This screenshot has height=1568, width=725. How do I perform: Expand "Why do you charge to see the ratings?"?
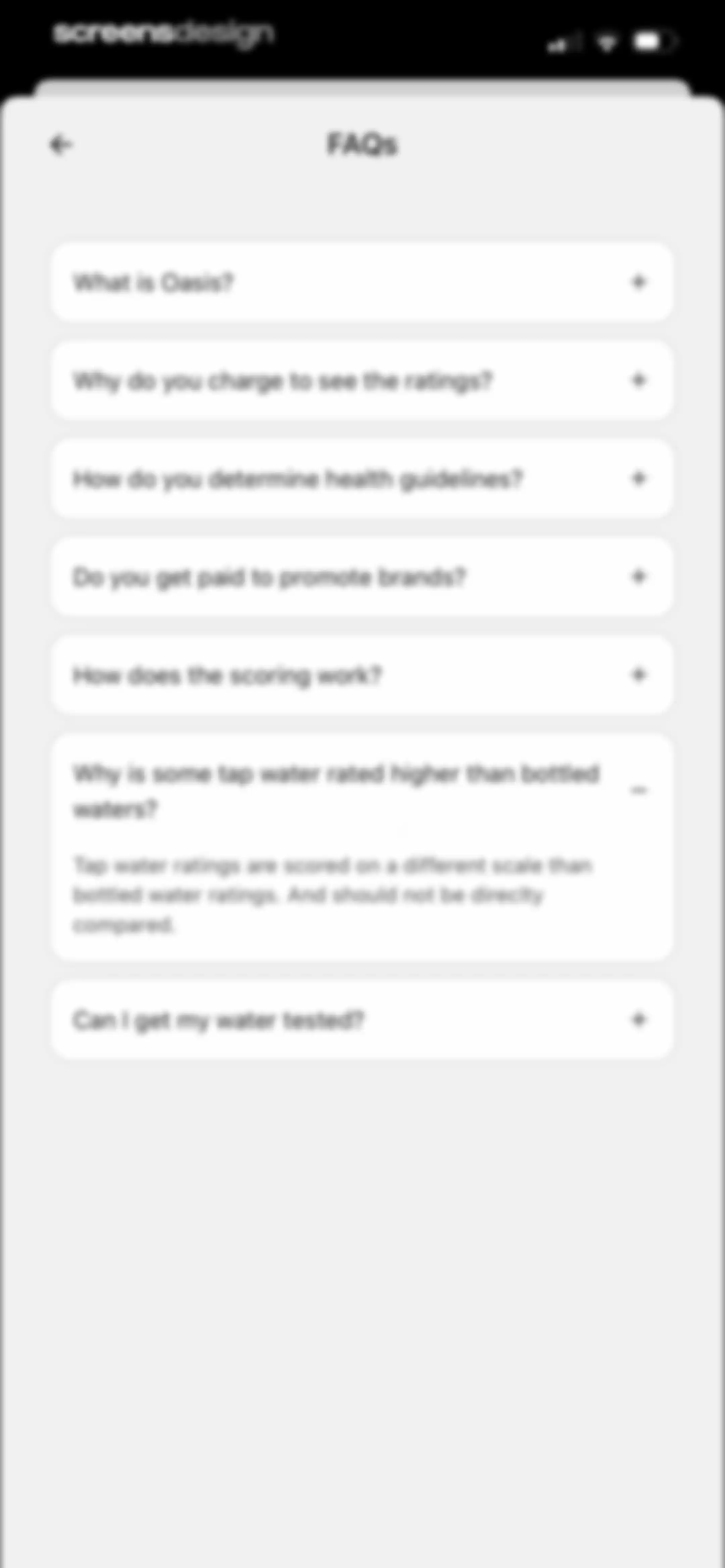[362, 380]
